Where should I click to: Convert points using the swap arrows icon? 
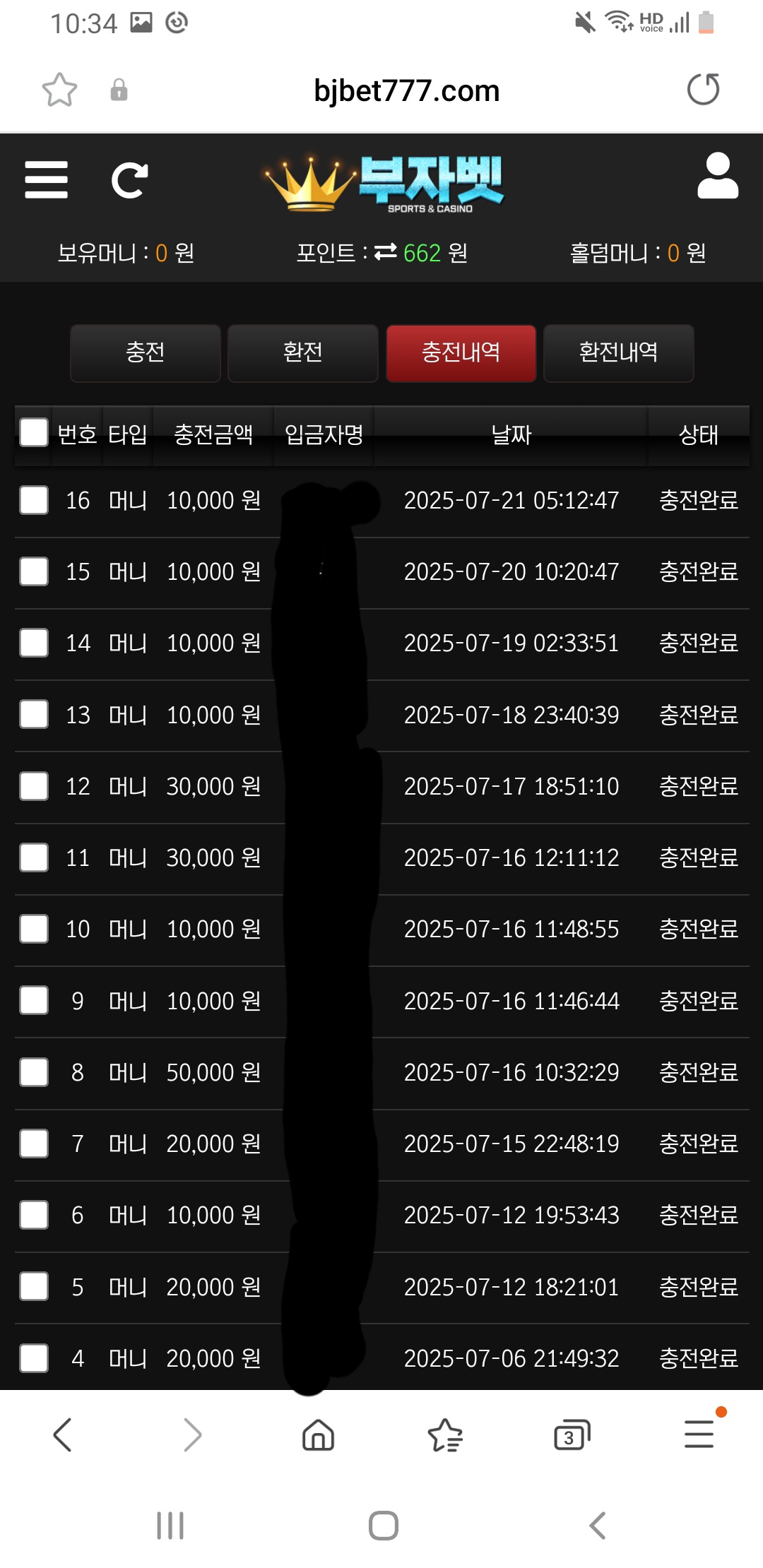(x=385, y=252)
